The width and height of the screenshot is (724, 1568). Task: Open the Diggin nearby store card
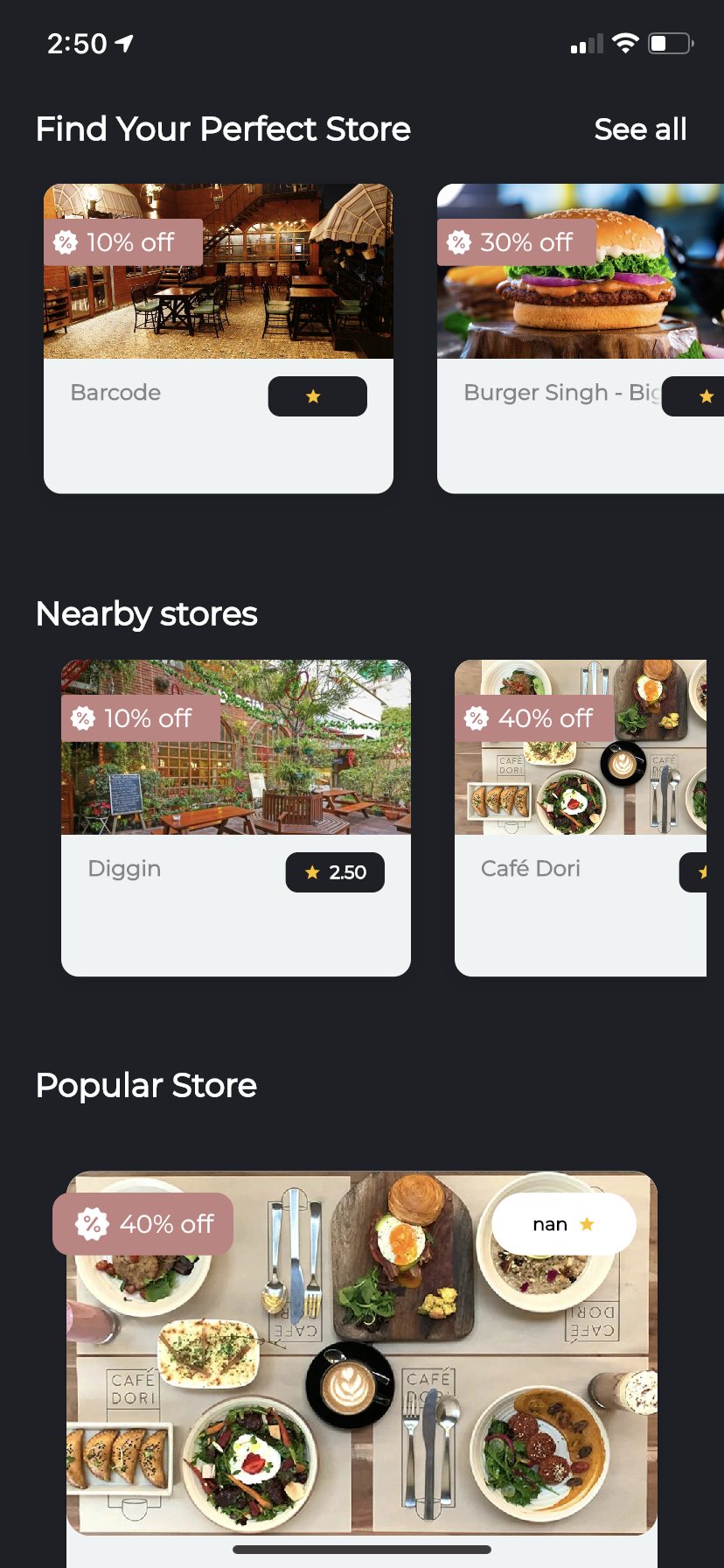click(x=236, y=818)
